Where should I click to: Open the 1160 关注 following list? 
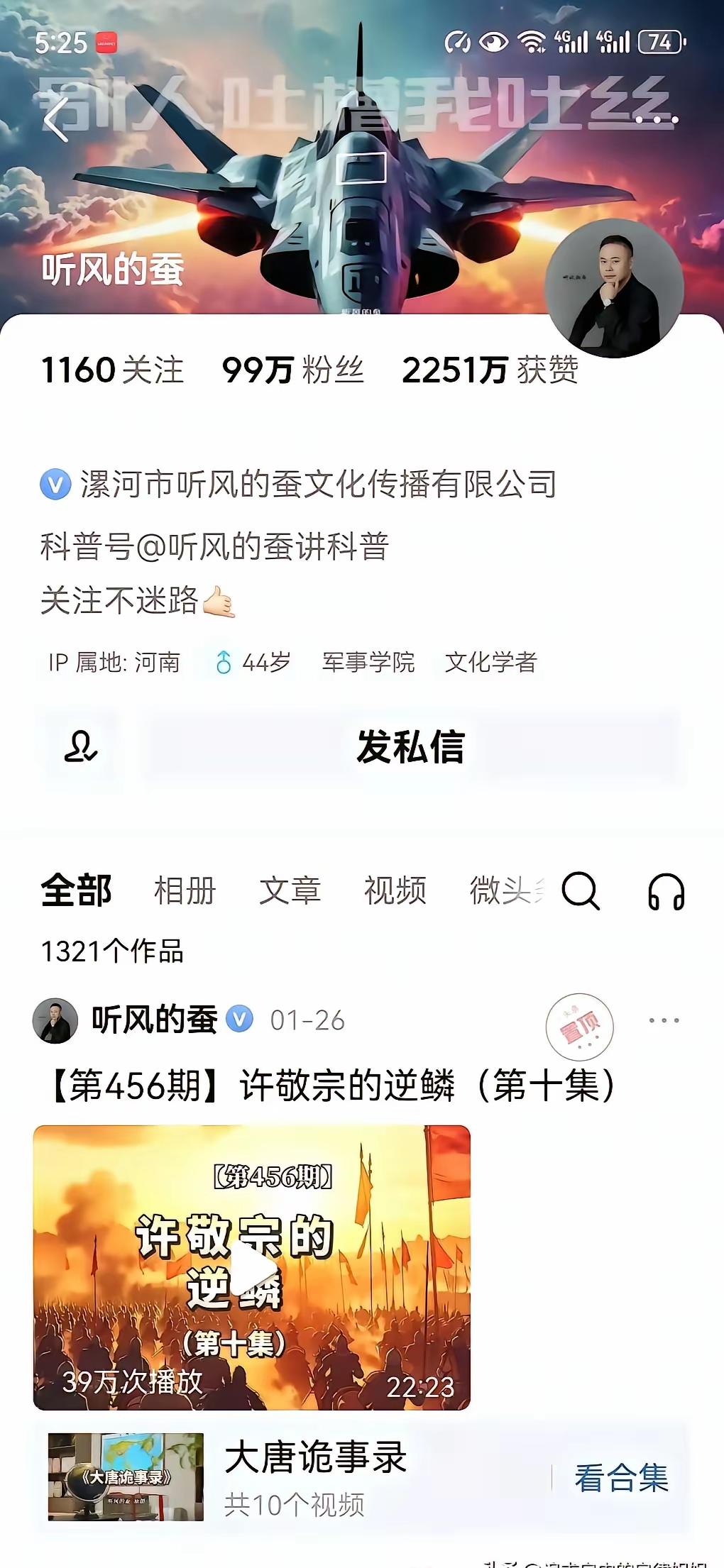pos(112,368)
